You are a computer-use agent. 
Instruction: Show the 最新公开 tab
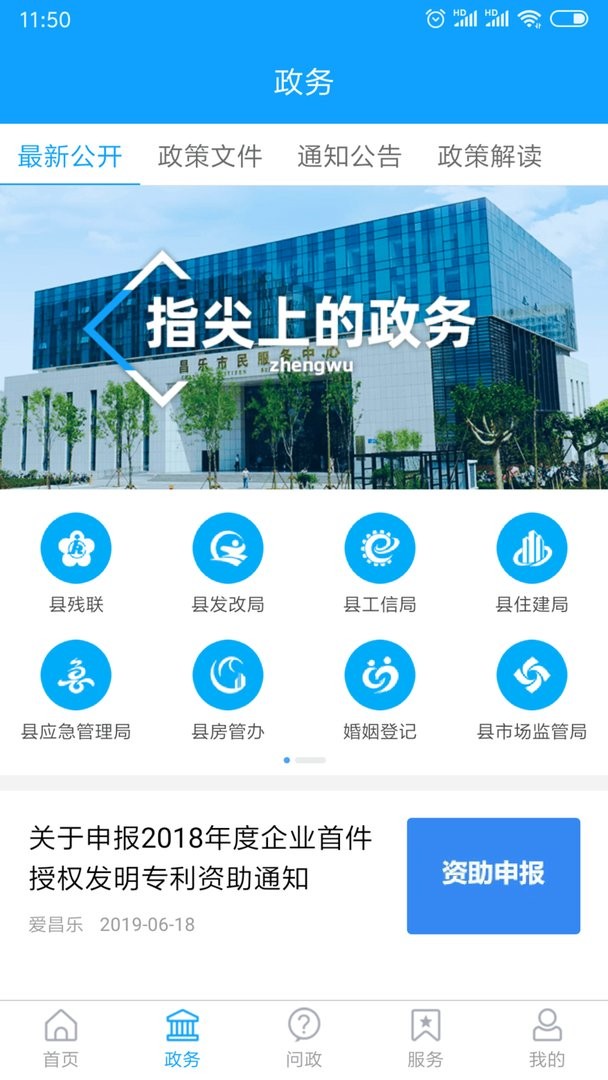[x=70, y=156]
